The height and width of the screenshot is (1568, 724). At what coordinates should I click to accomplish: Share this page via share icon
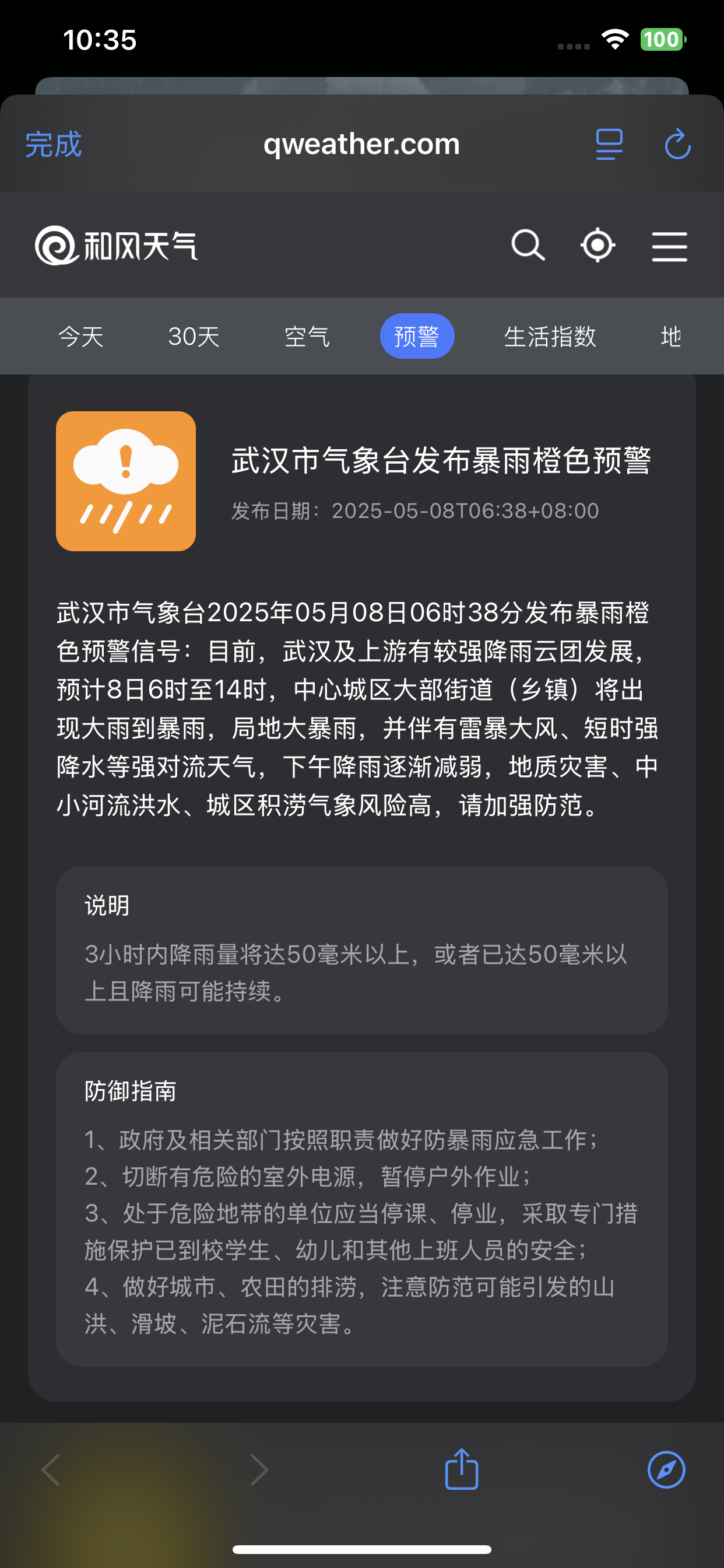461,1469
